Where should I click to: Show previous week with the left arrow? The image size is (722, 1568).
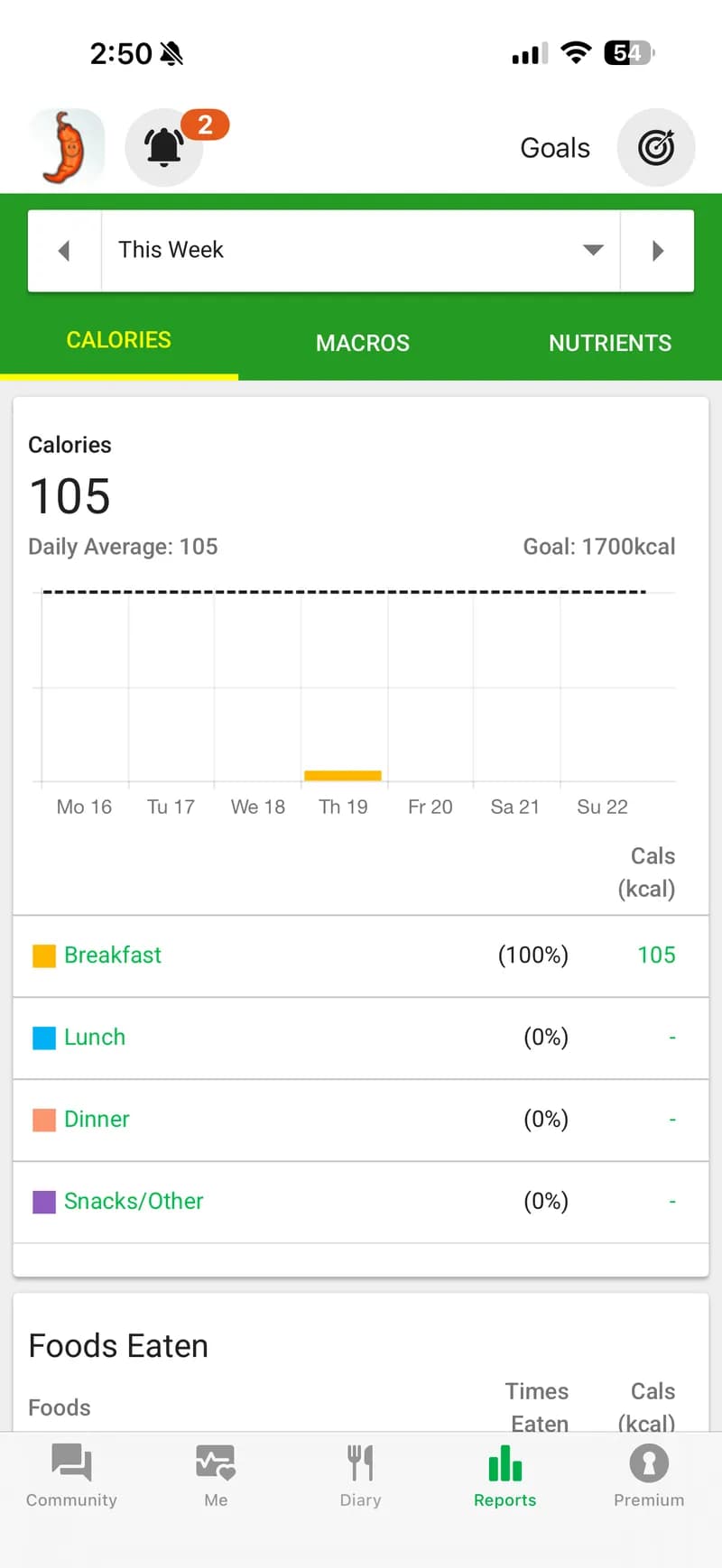coord(64,250)
